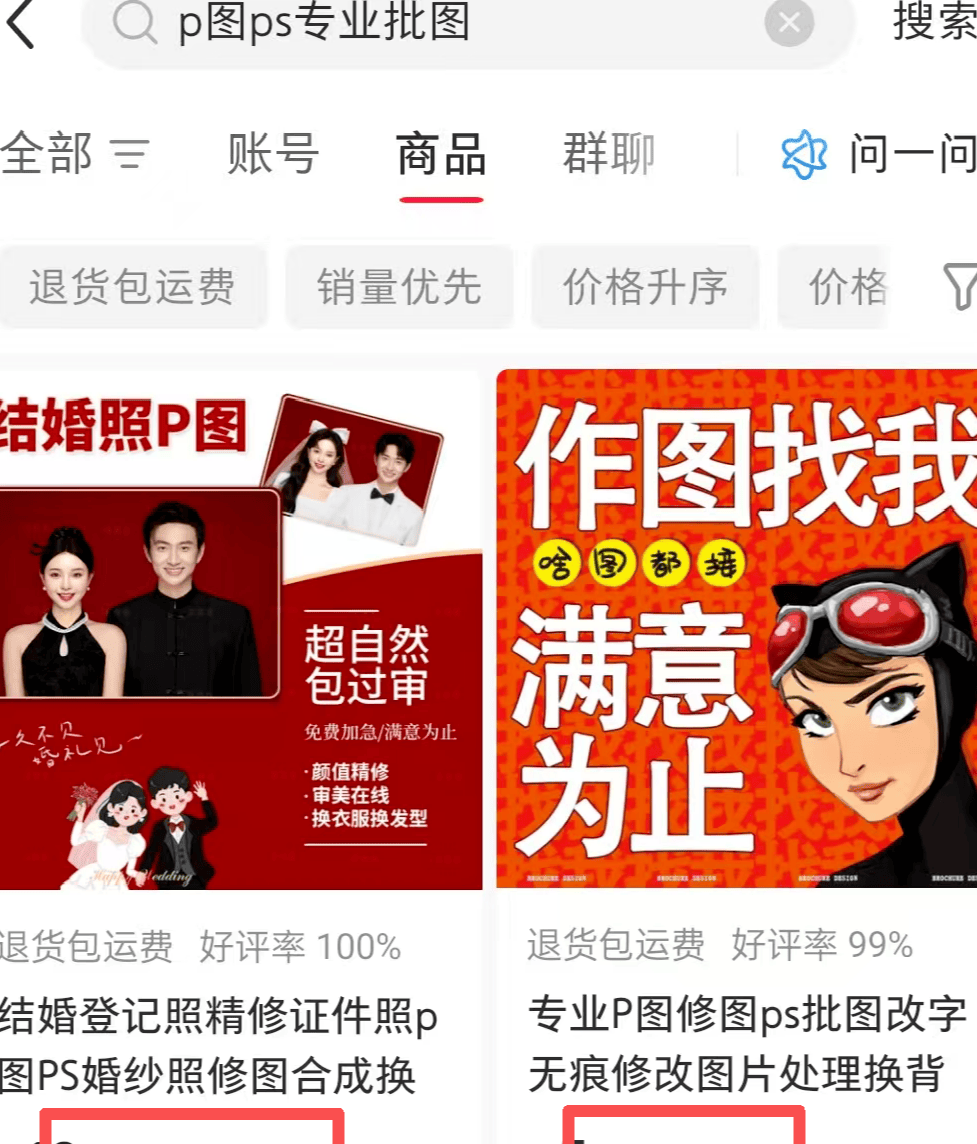Apply the 退货包运费 filter chip
This screenshot has height=1144, width=977.
click(132, 287)
